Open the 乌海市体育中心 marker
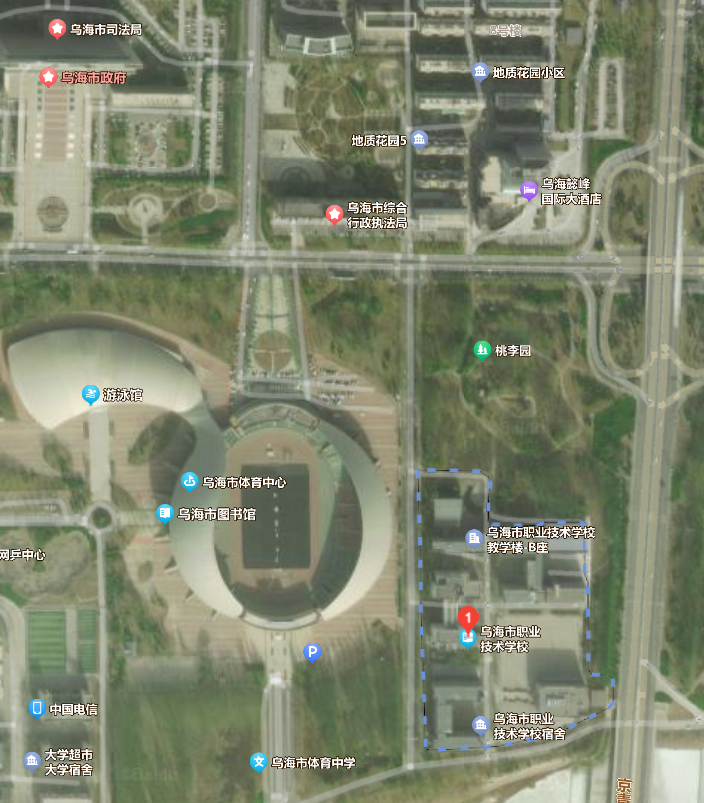The image size is (704, 803). coord(188,482)
